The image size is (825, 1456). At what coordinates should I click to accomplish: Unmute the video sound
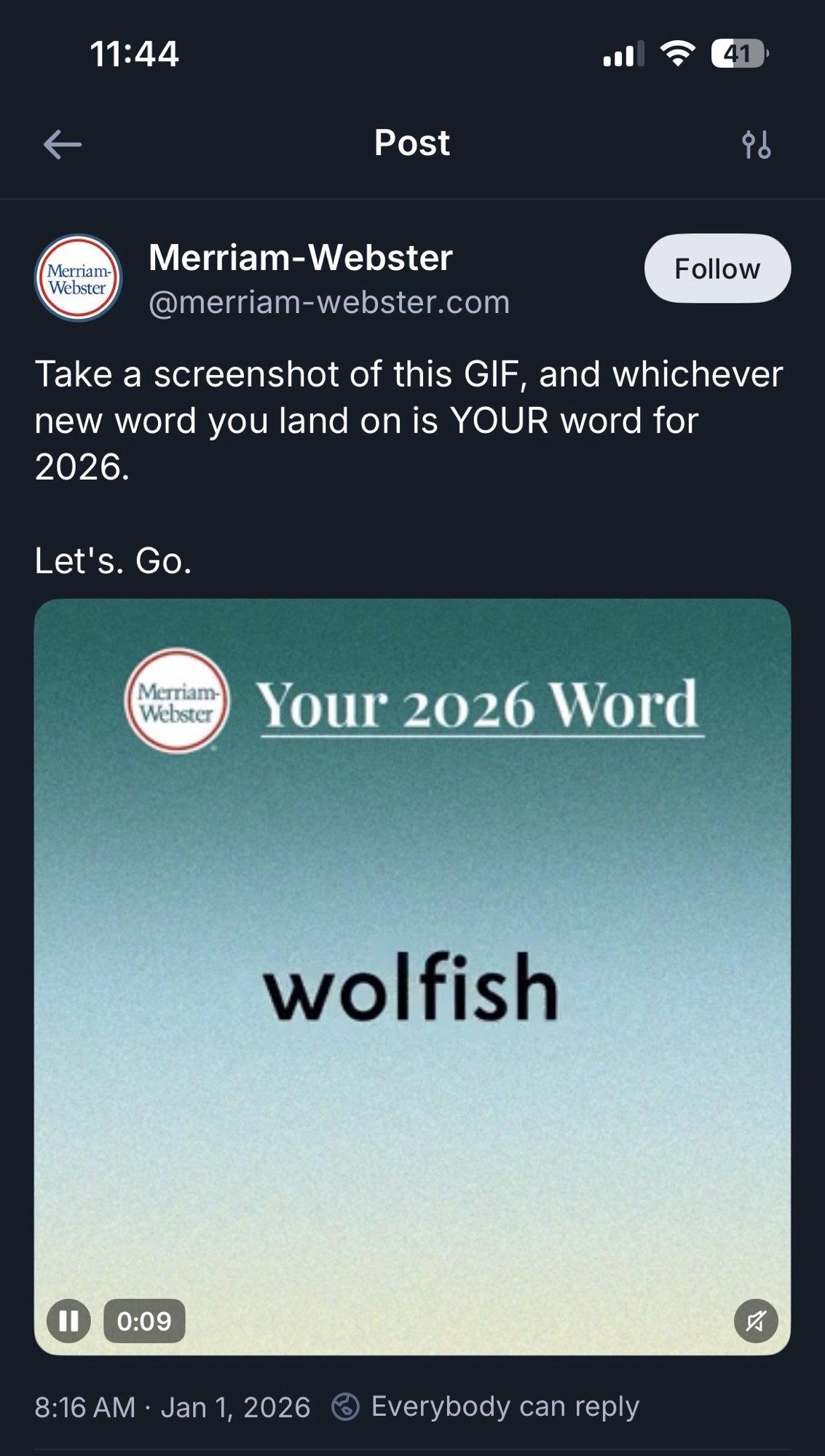[x=756, y=1321]
